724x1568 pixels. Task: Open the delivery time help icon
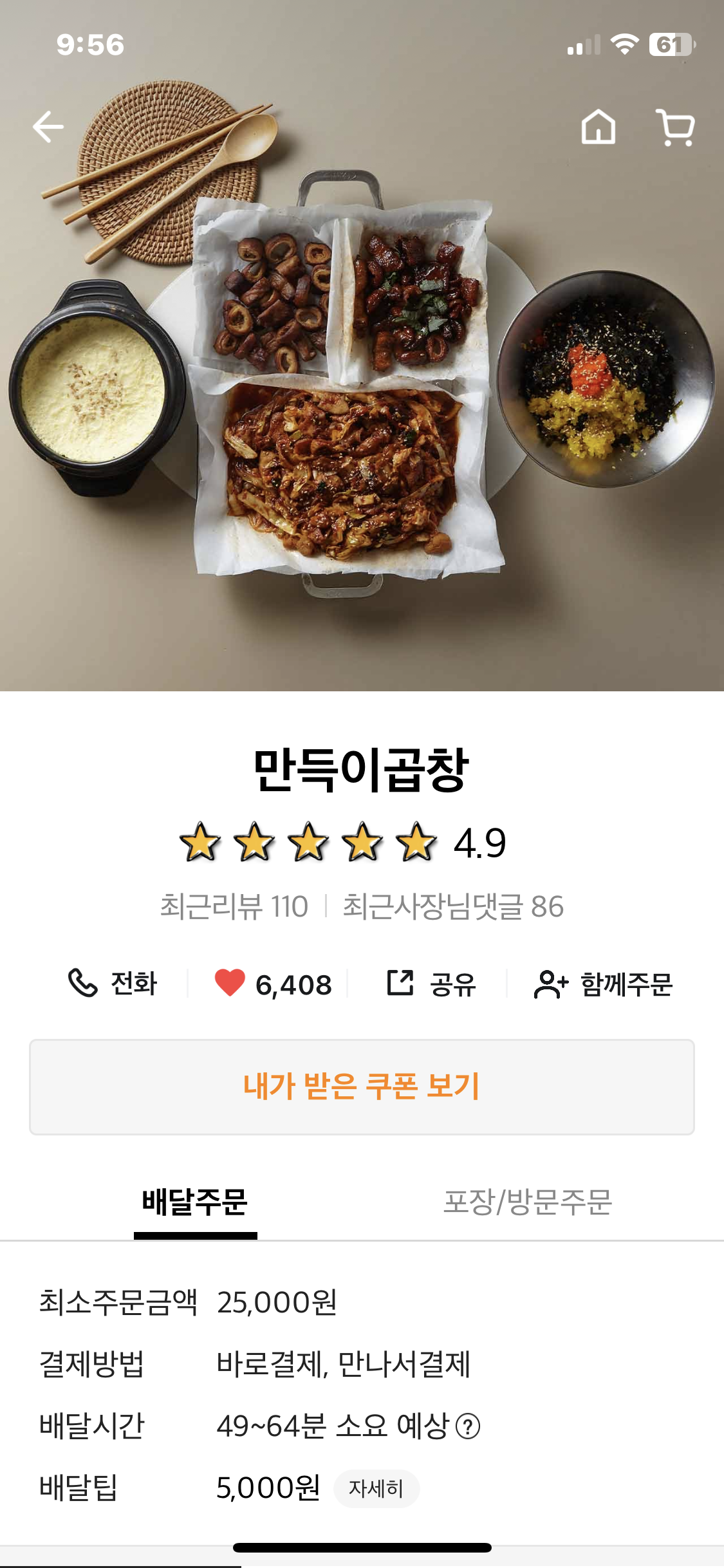coord(468,1426)
